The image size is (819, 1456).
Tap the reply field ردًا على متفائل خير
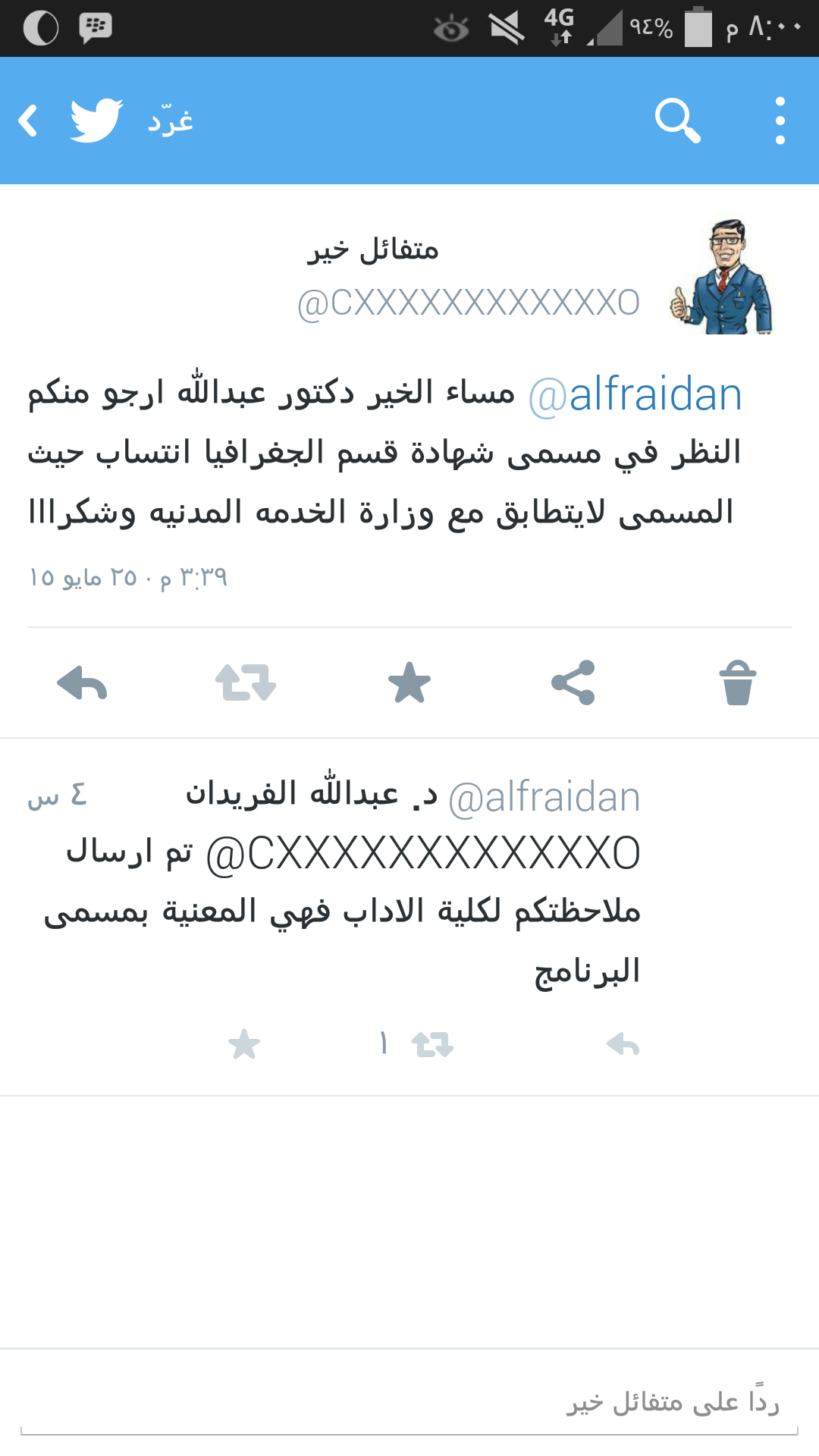409,1404
